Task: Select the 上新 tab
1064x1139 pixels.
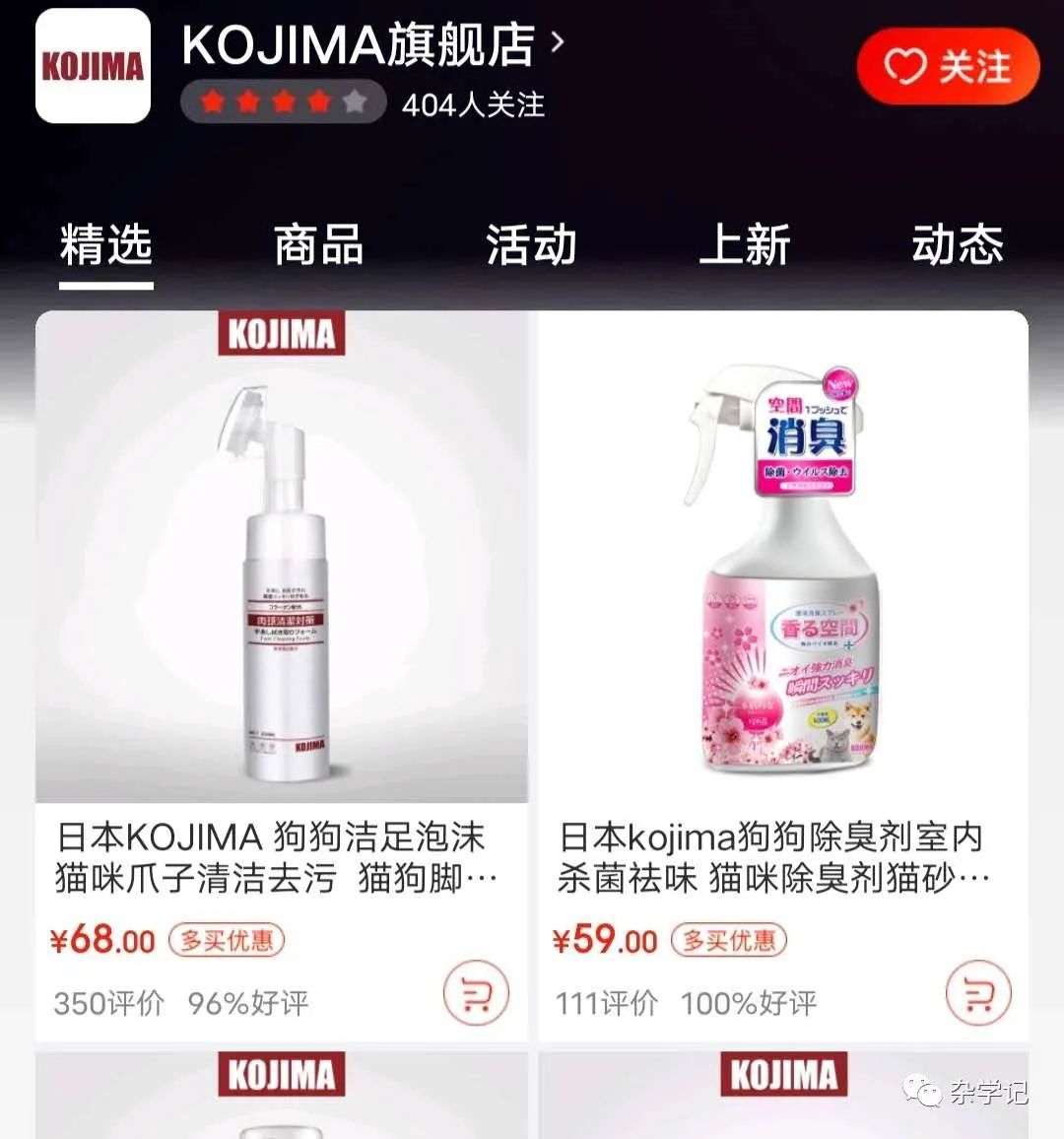Action: click(744, 245)
